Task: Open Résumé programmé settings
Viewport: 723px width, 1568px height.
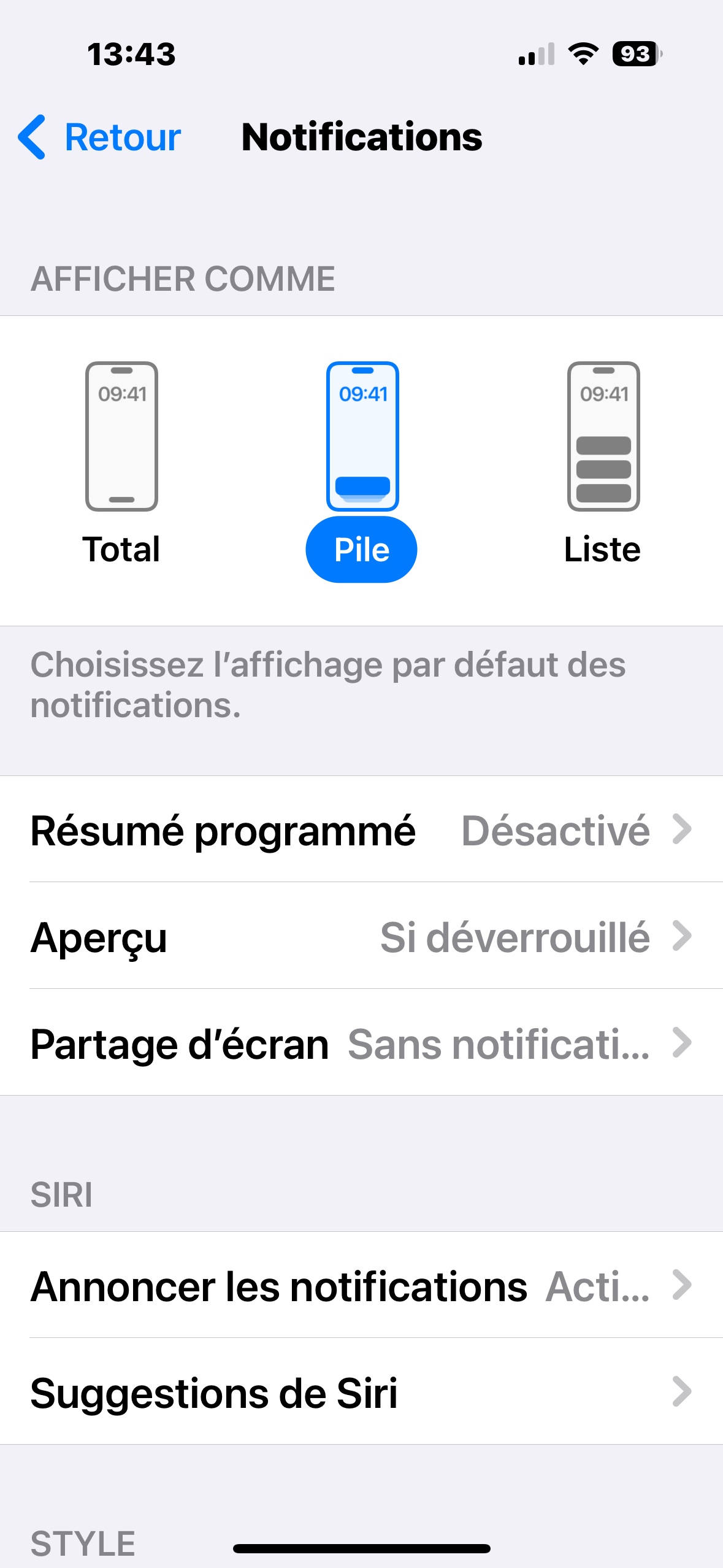Action: click(361, 829)
